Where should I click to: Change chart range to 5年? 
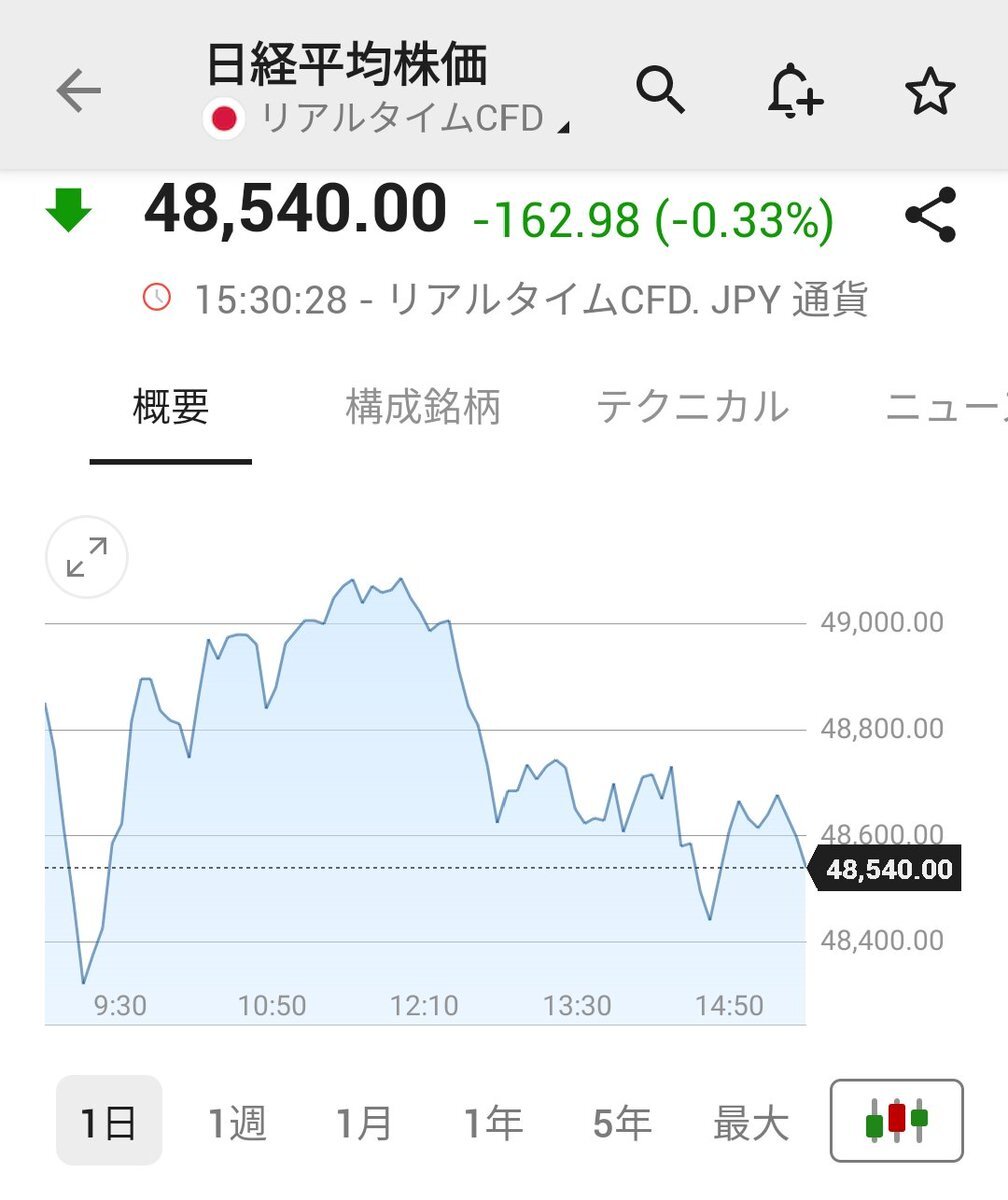click(621, 1124)
